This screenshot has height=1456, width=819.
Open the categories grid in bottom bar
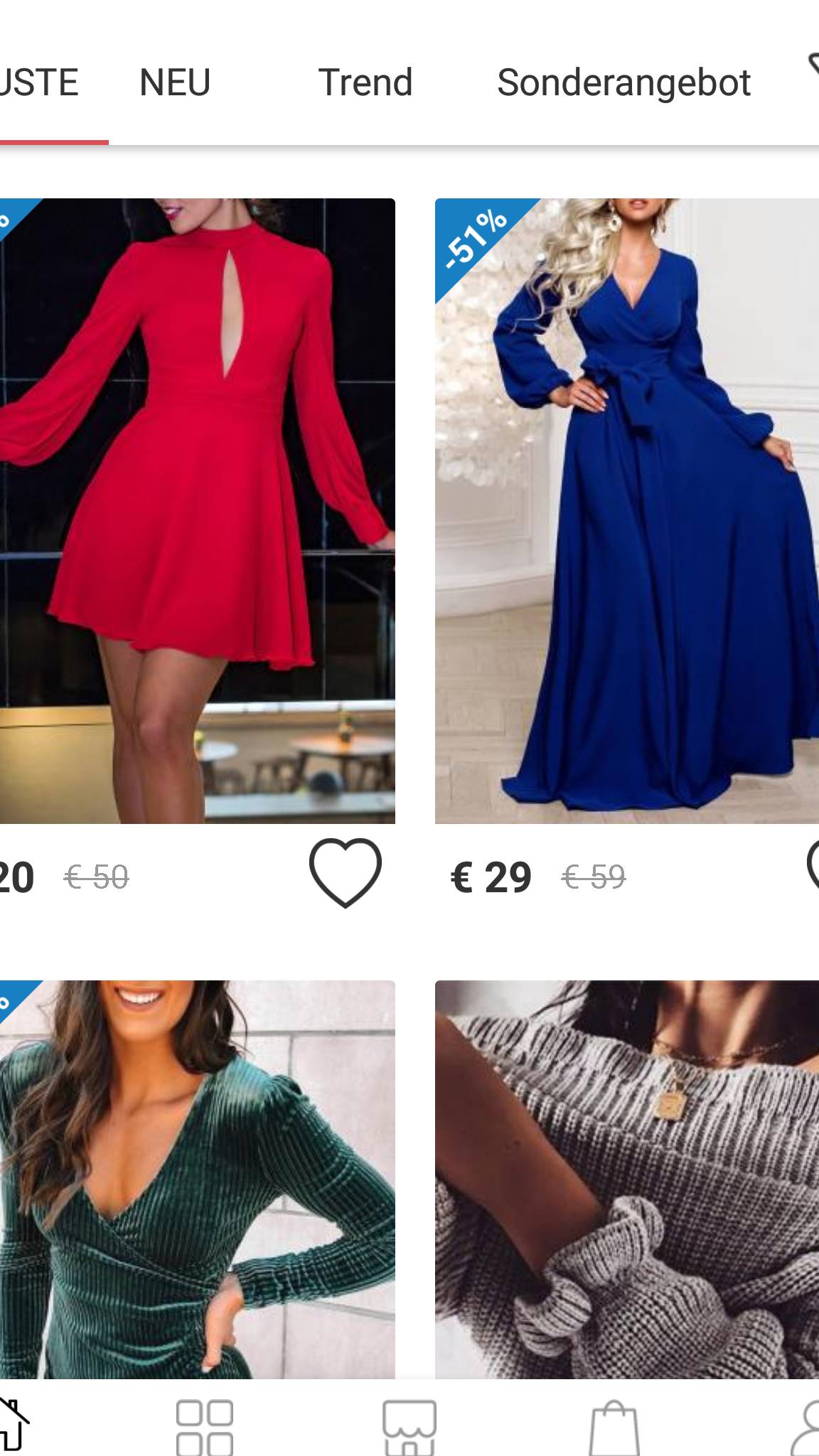point(205,1426)
